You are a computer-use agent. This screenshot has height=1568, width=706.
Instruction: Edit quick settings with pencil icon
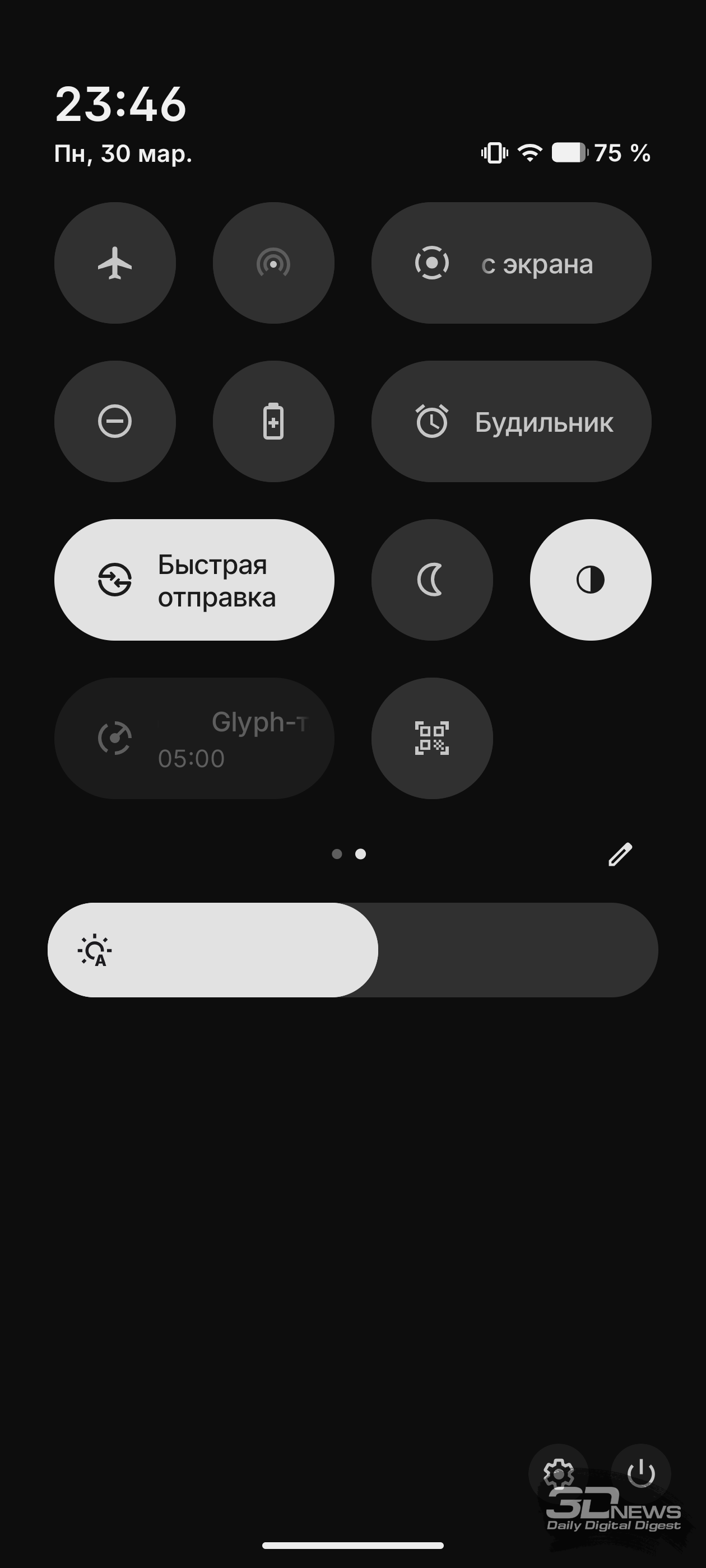tap(620, 854)
